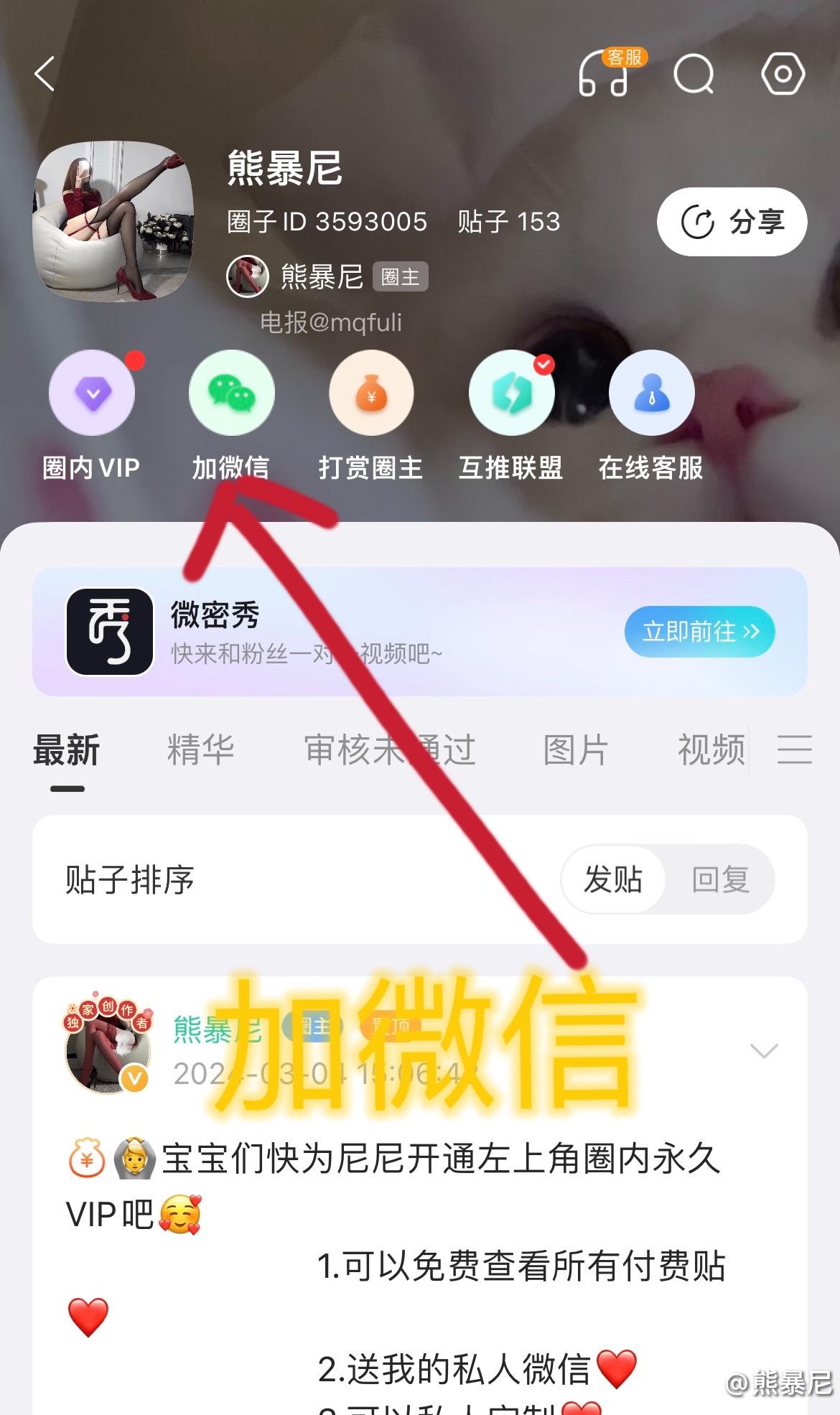Switch to the 精华 tab

click(x=200, y=750)
